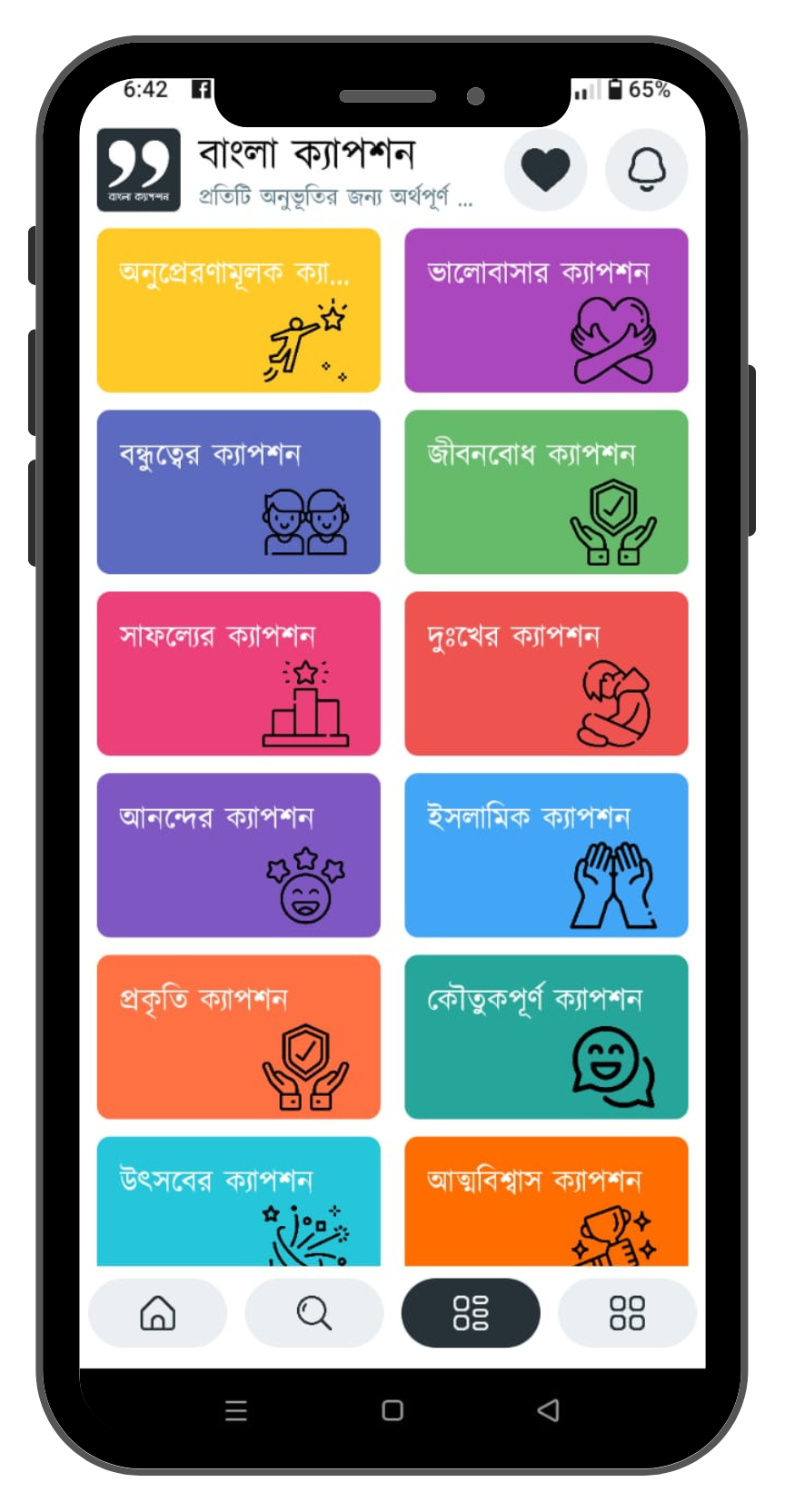Open অনুপ্রেরণামূলক ক্যাপশন category
785x1512 pixels.
238,310
